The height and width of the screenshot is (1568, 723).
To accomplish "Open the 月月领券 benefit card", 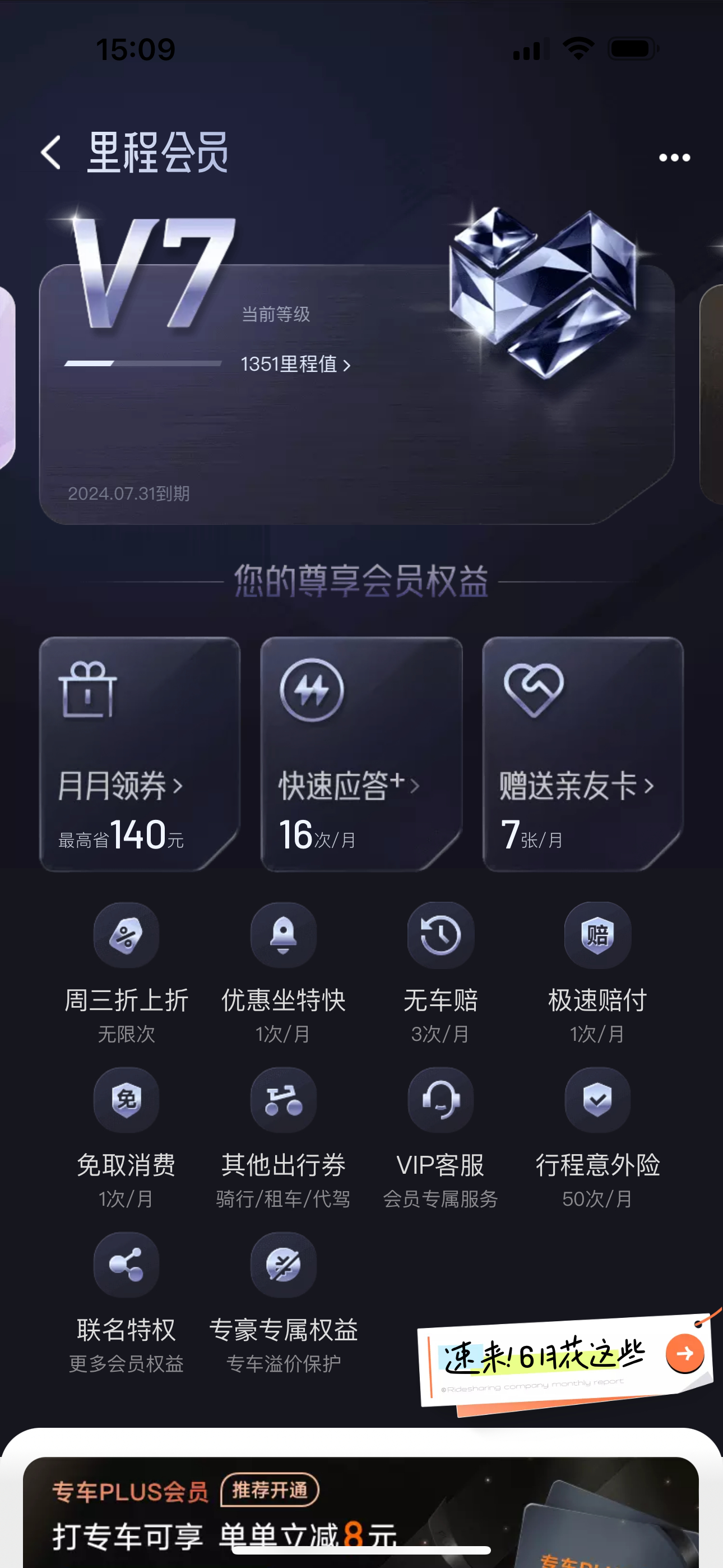I will [x=140, y=754].
